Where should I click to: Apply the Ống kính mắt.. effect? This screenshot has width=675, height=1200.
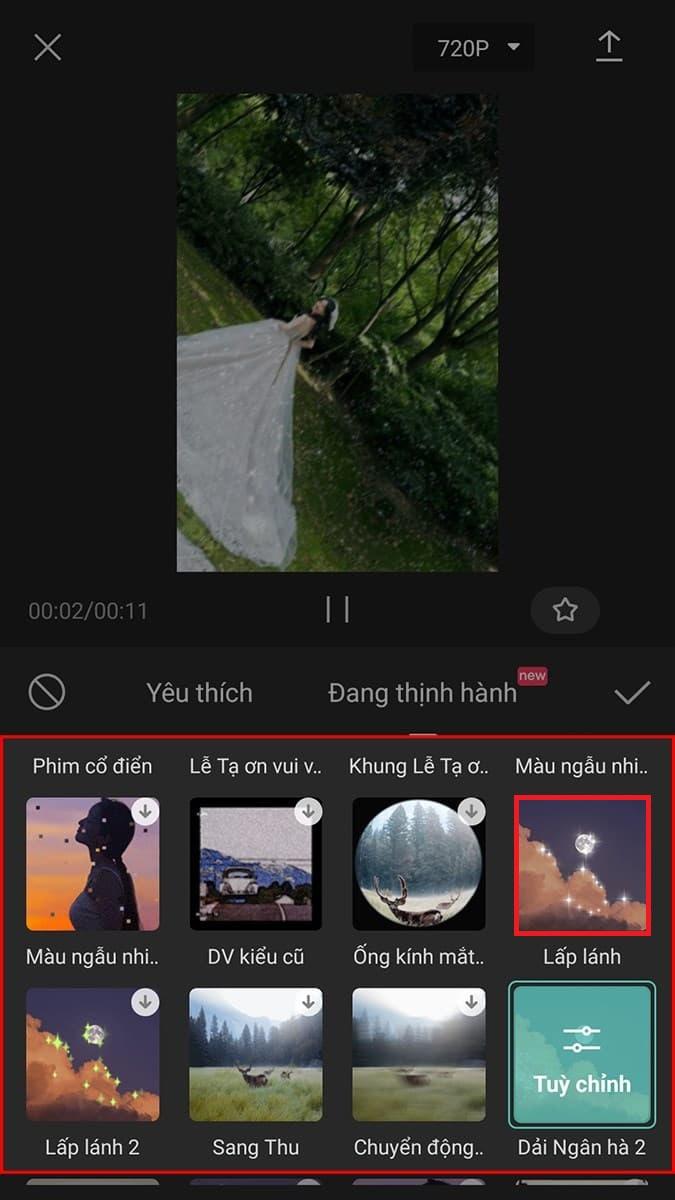click(x=419, y=864)
